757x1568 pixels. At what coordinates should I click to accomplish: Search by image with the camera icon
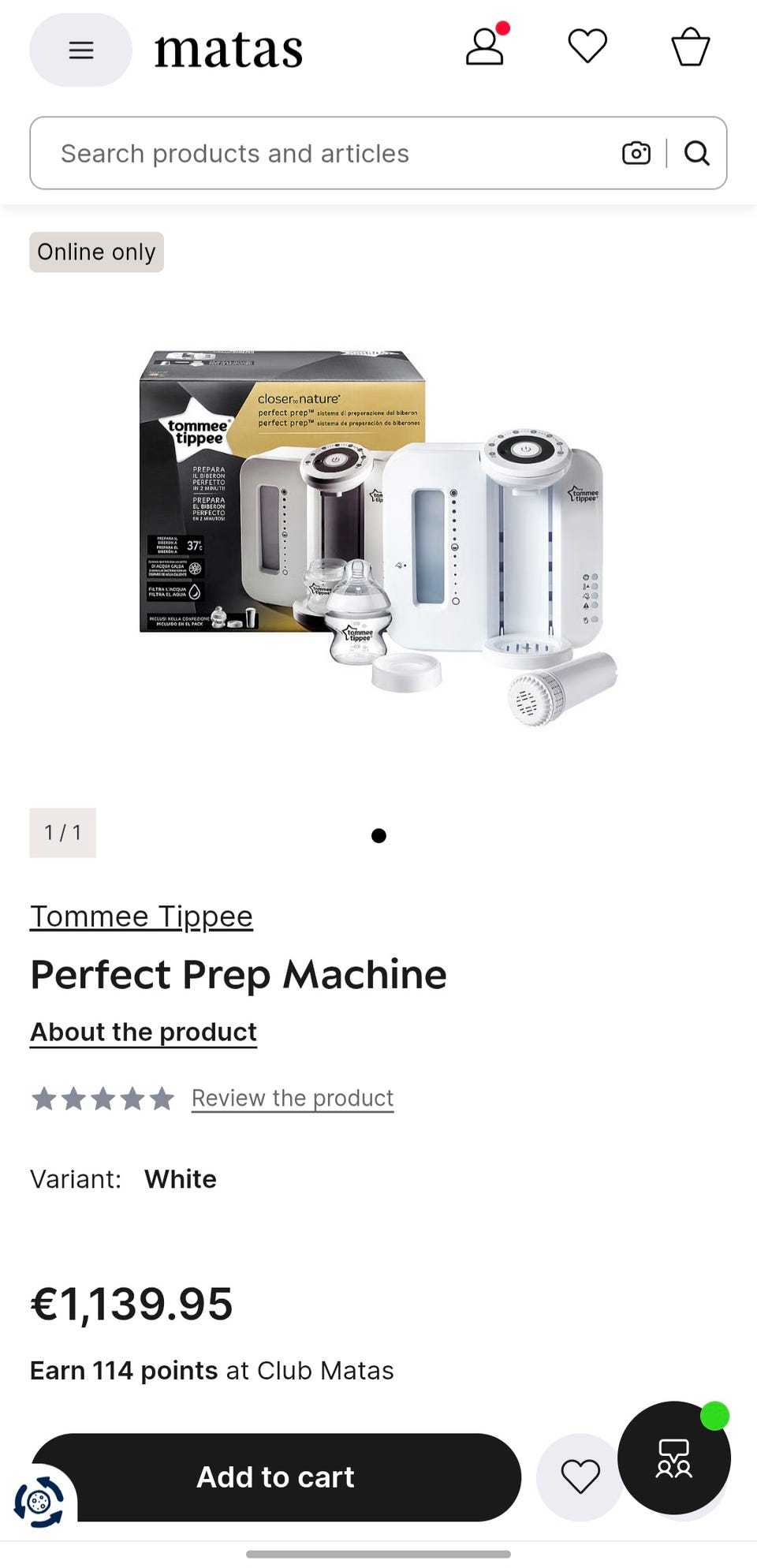(636, 153)
